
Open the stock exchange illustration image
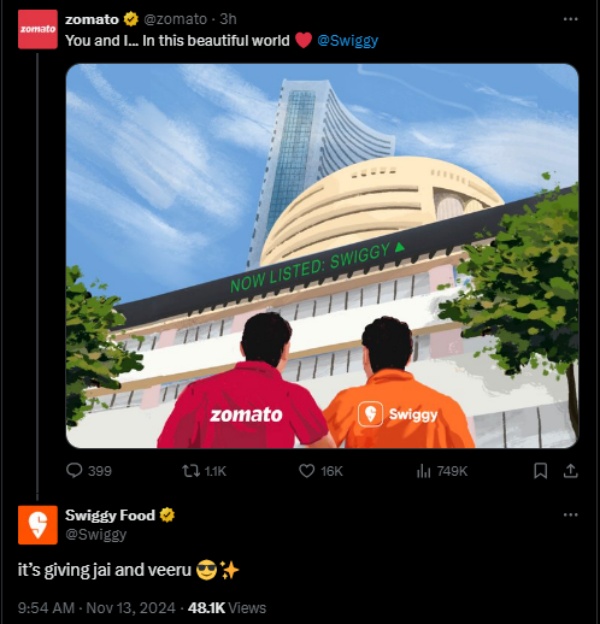[322, 255]
